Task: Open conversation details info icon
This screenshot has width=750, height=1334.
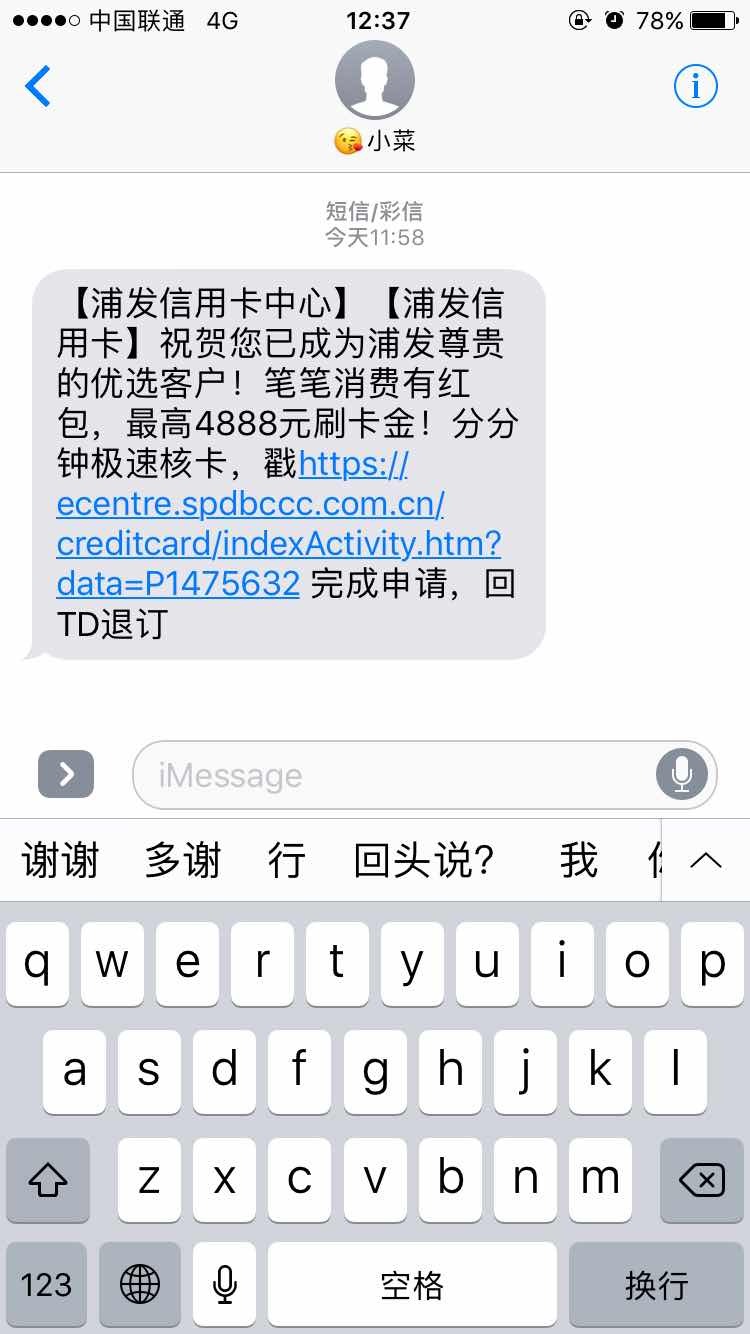Action: pyautogui.click(x=695, y=87)
